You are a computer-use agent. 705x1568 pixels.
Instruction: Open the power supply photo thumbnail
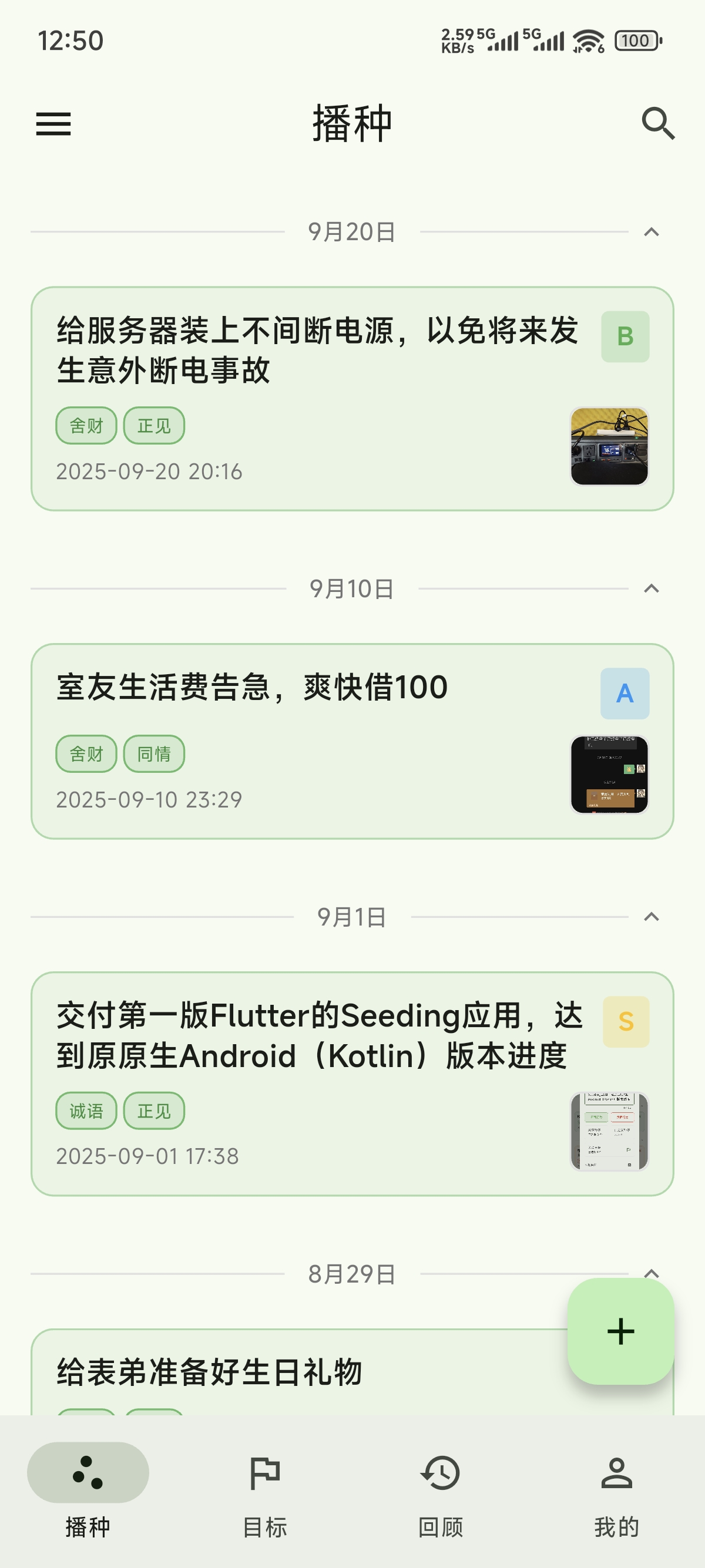[x=609, y=446]
